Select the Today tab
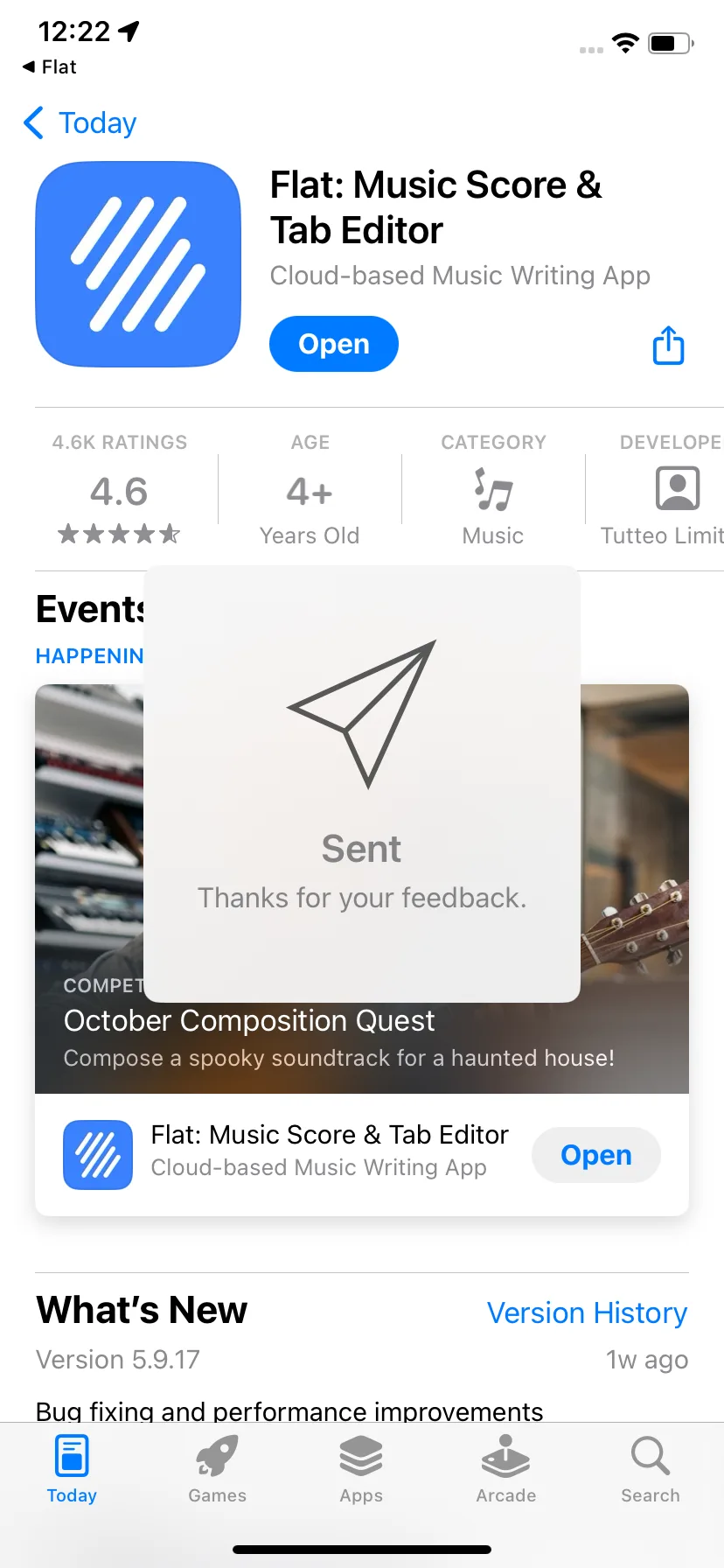Screen dimensions: 724x1568 click(72, 1470)
